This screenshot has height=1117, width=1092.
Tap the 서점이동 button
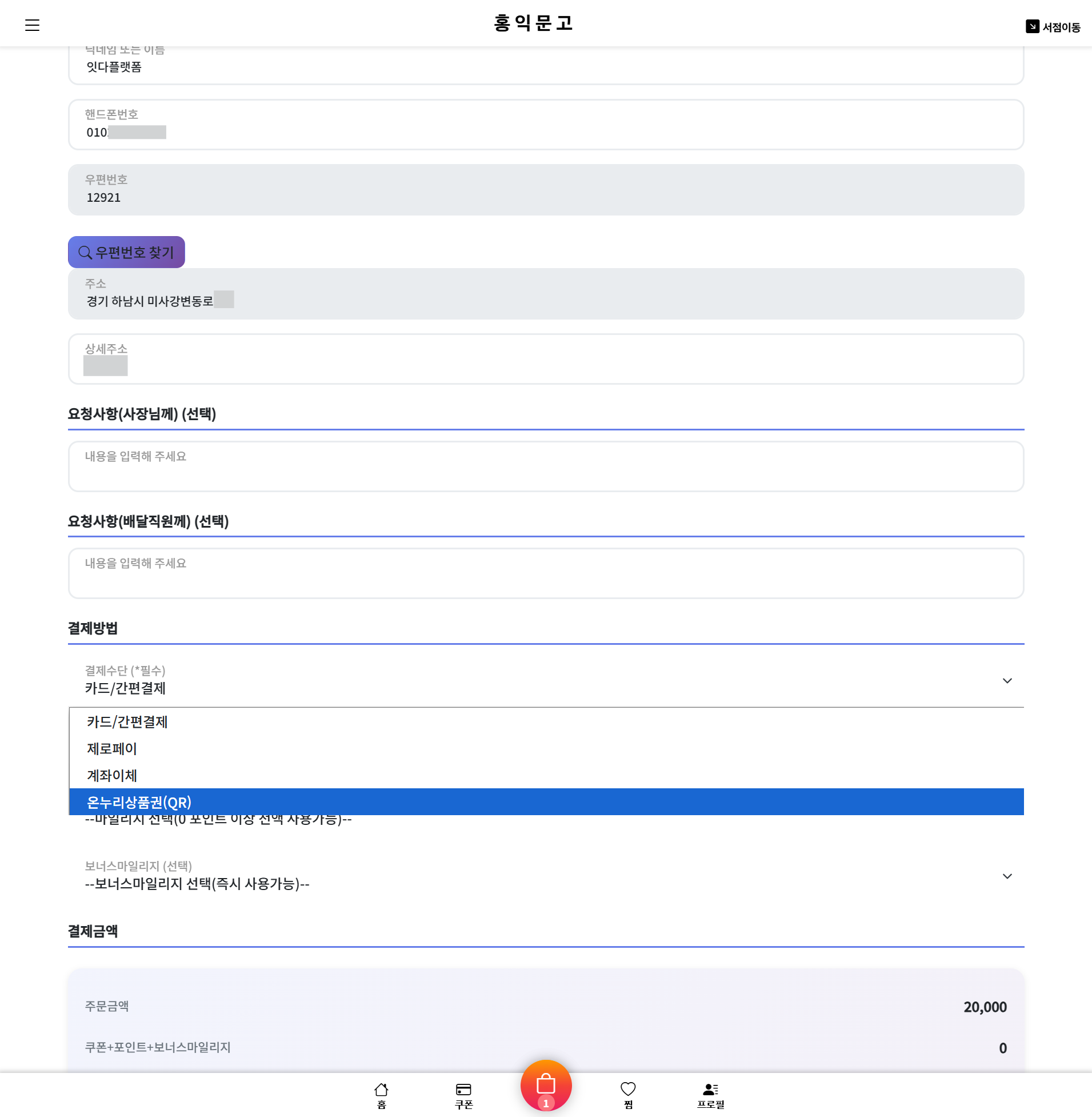pyautogui.click(x=1053, y=27)
